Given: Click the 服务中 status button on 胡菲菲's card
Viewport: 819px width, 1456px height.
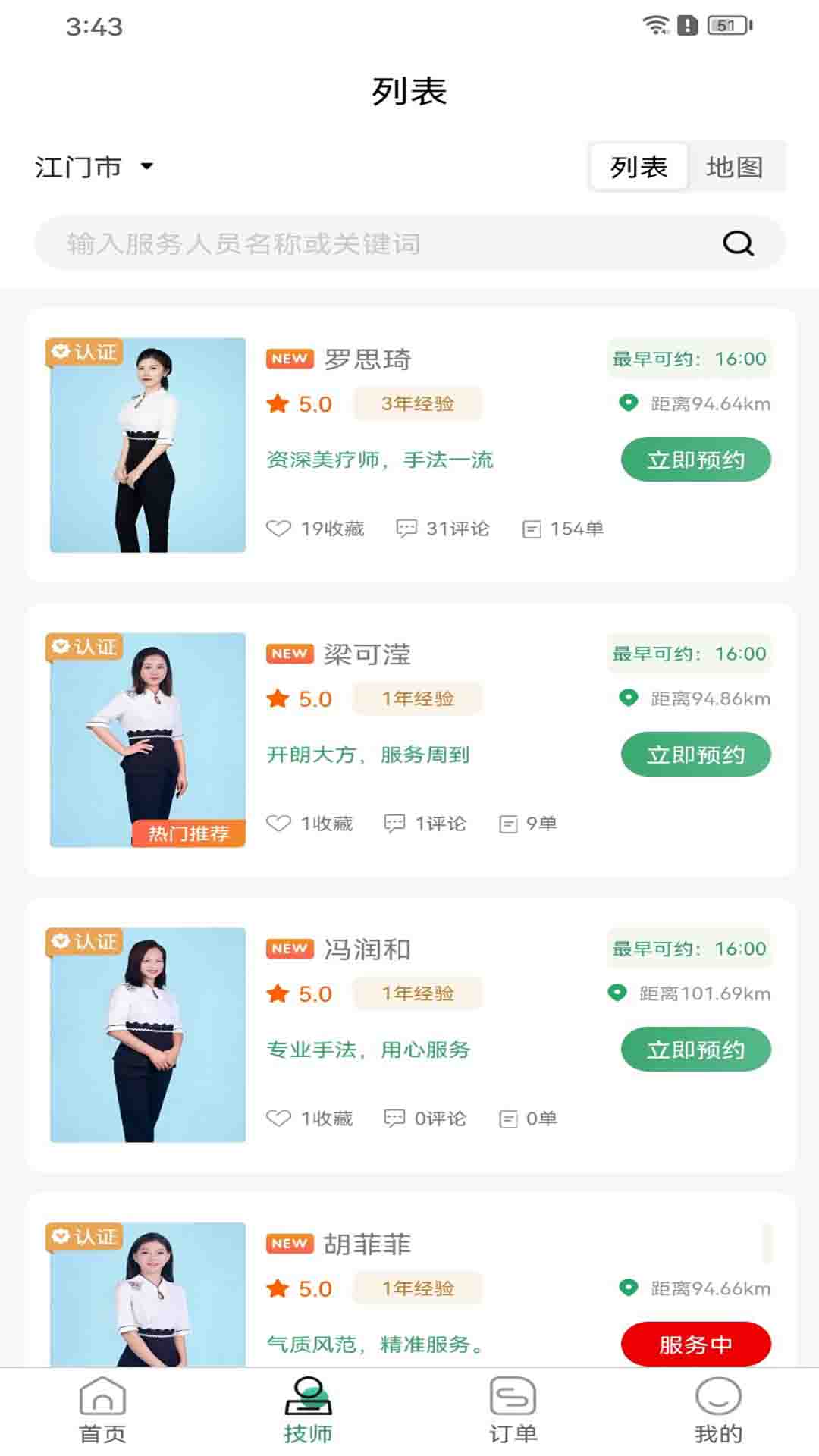Looking at the screenshot, I should tap(695, 1343).
